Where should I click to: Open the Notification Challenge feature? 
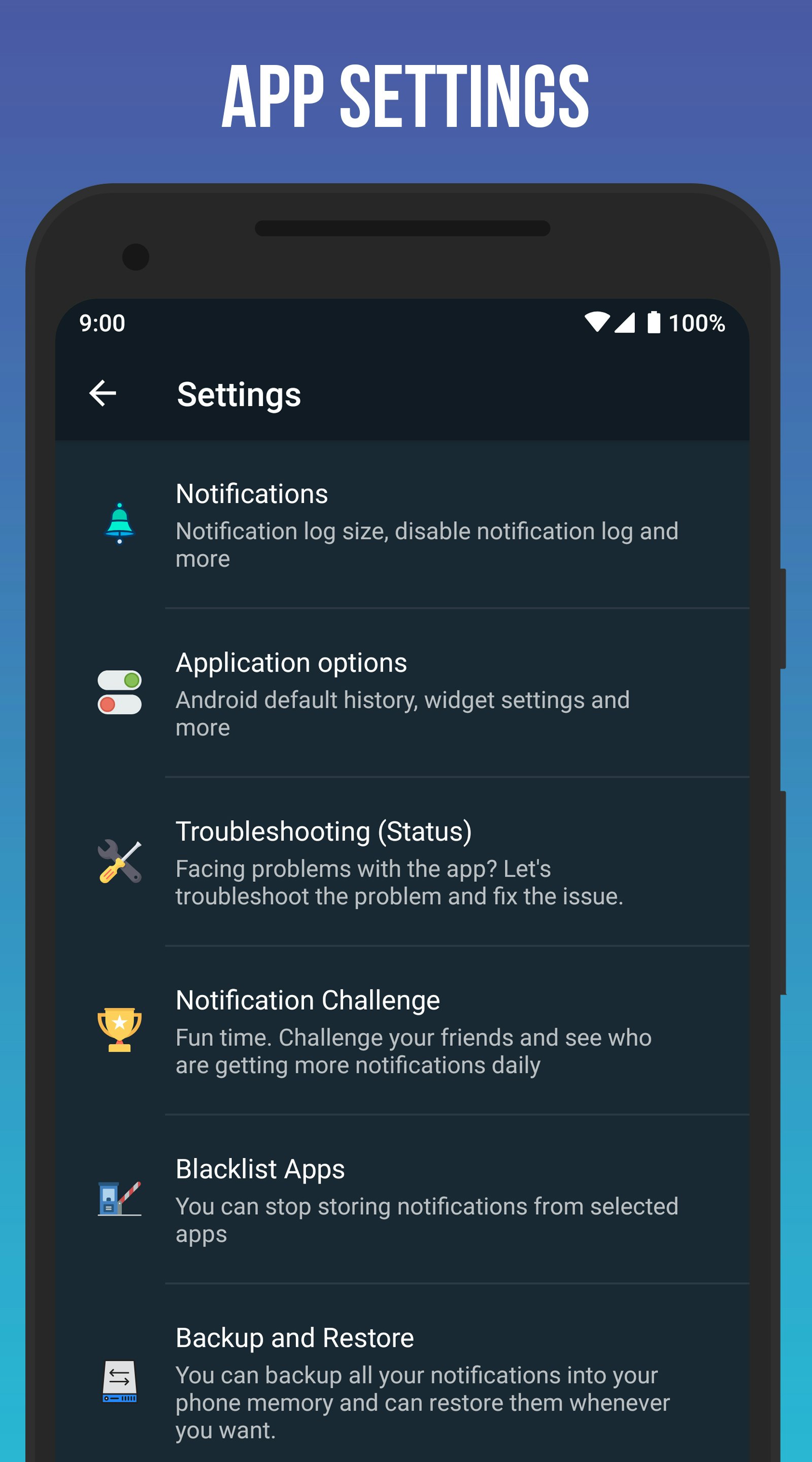pyautogui.click(x=397, y=1033)
